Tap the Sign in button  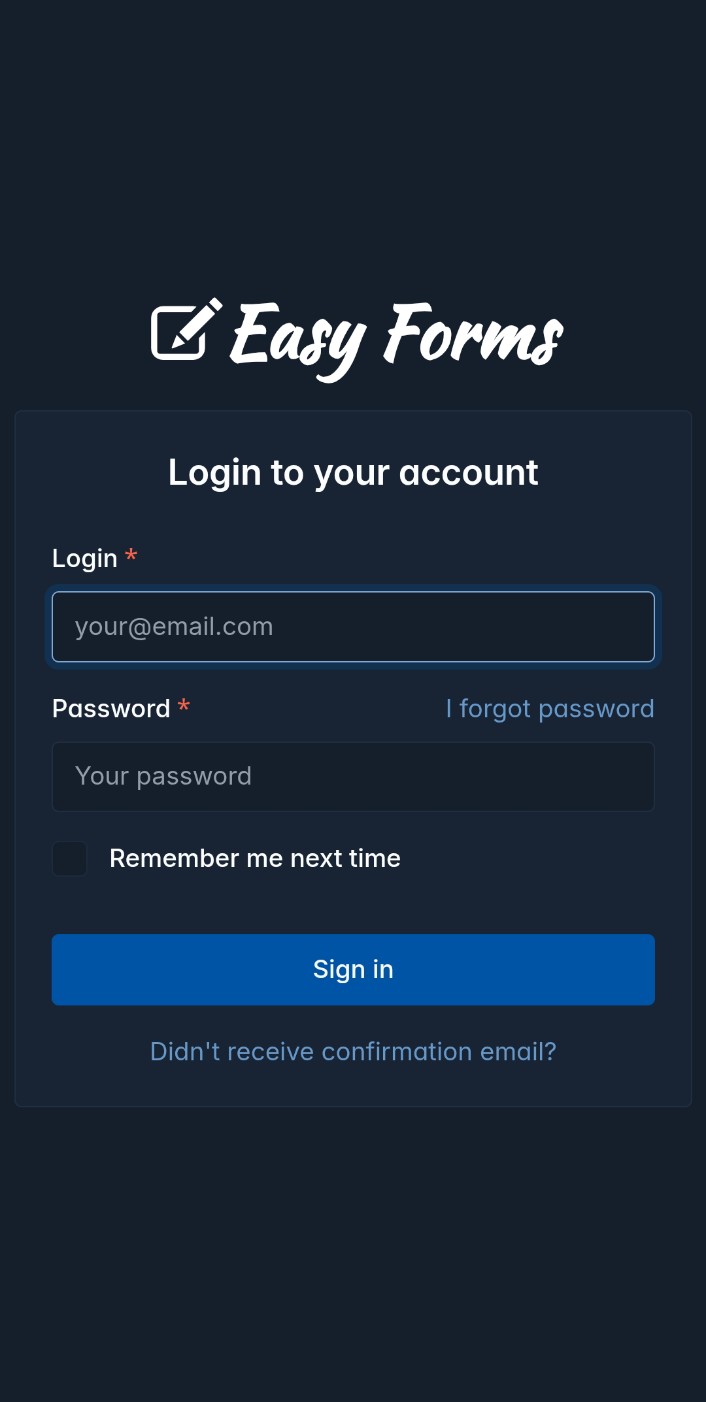(353, 969)
